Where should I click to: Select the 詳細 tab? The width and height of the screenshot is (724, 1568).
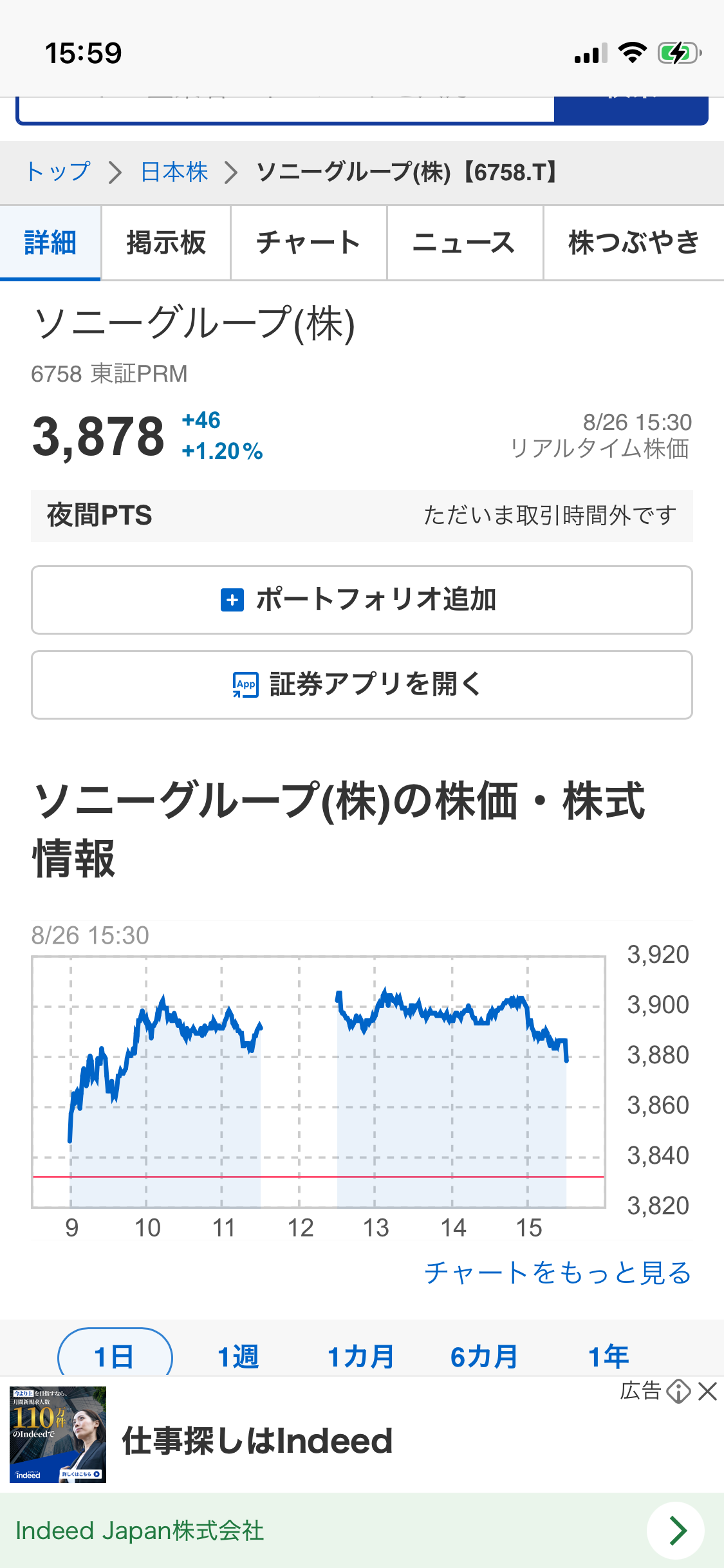coord(50,243)
